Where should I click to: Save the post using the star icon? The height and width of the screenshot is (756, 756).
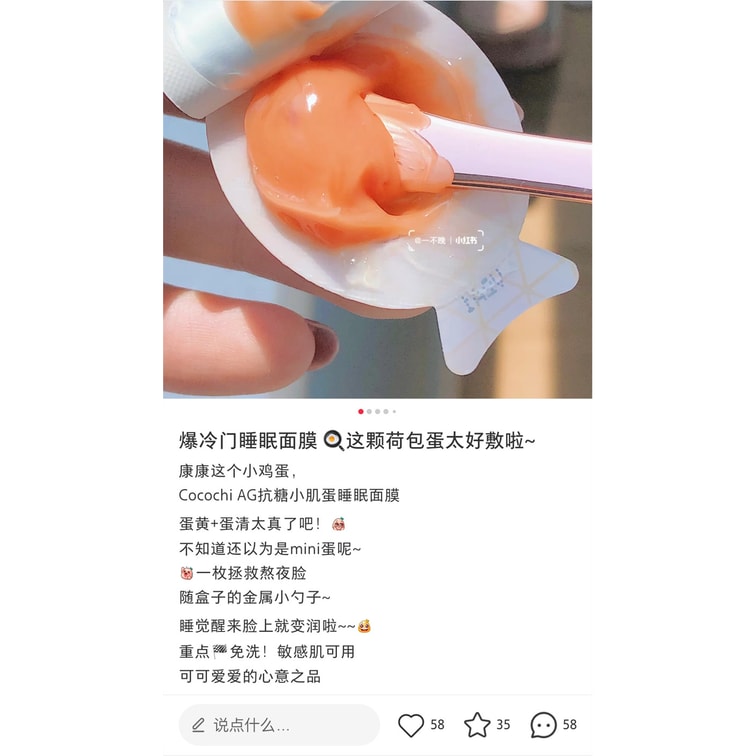click(x=477, y=725)
